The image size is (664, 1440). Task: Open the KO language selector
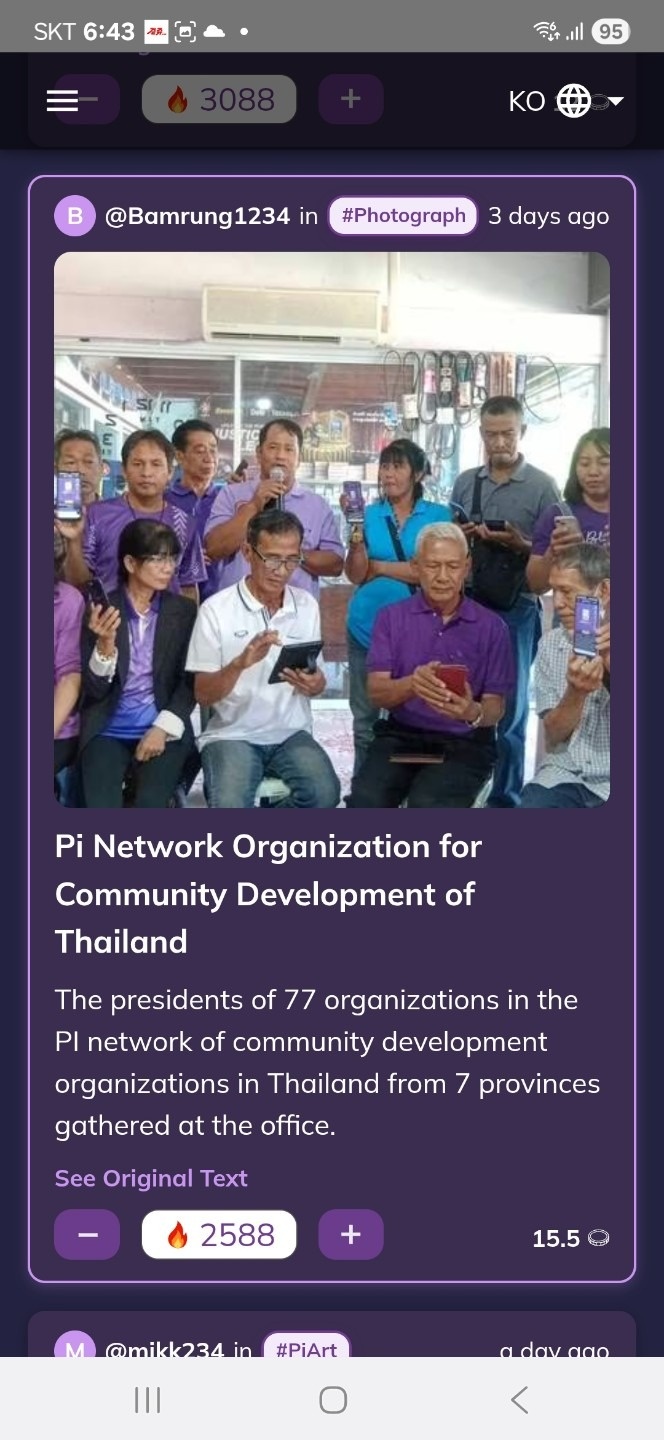(566, 101)
